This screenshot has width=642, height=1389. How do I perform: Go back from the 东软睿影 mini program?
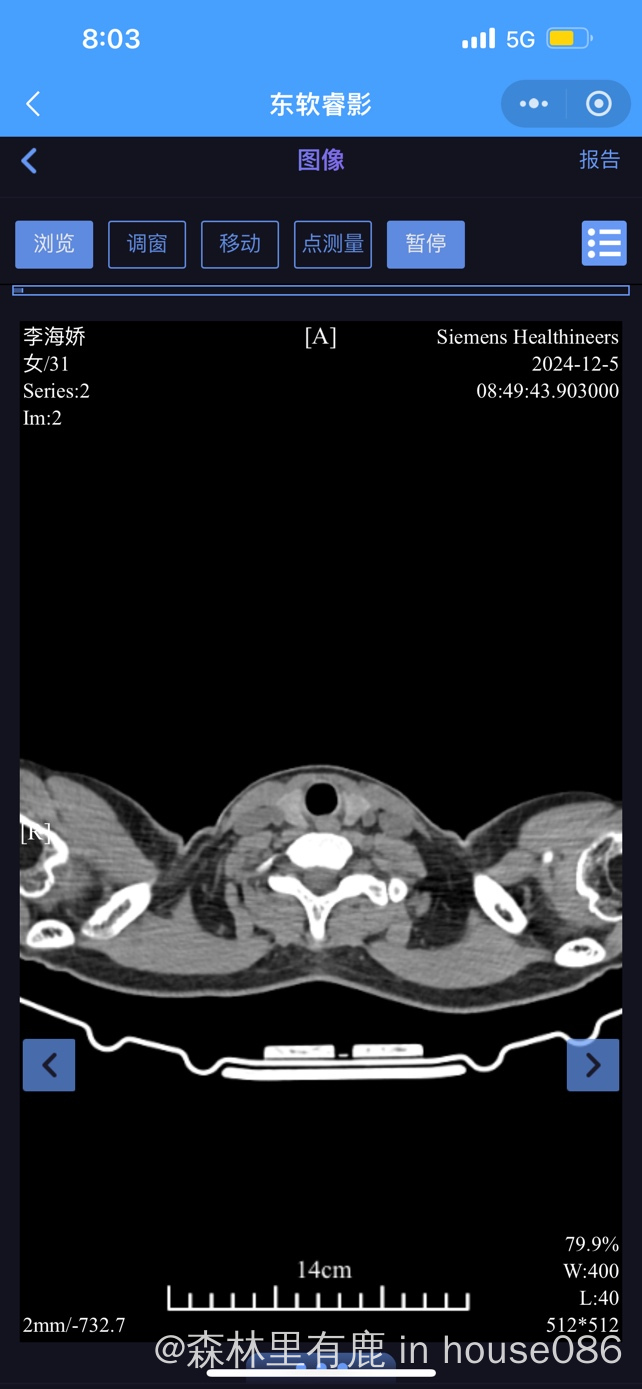click(x=33, y=104)
